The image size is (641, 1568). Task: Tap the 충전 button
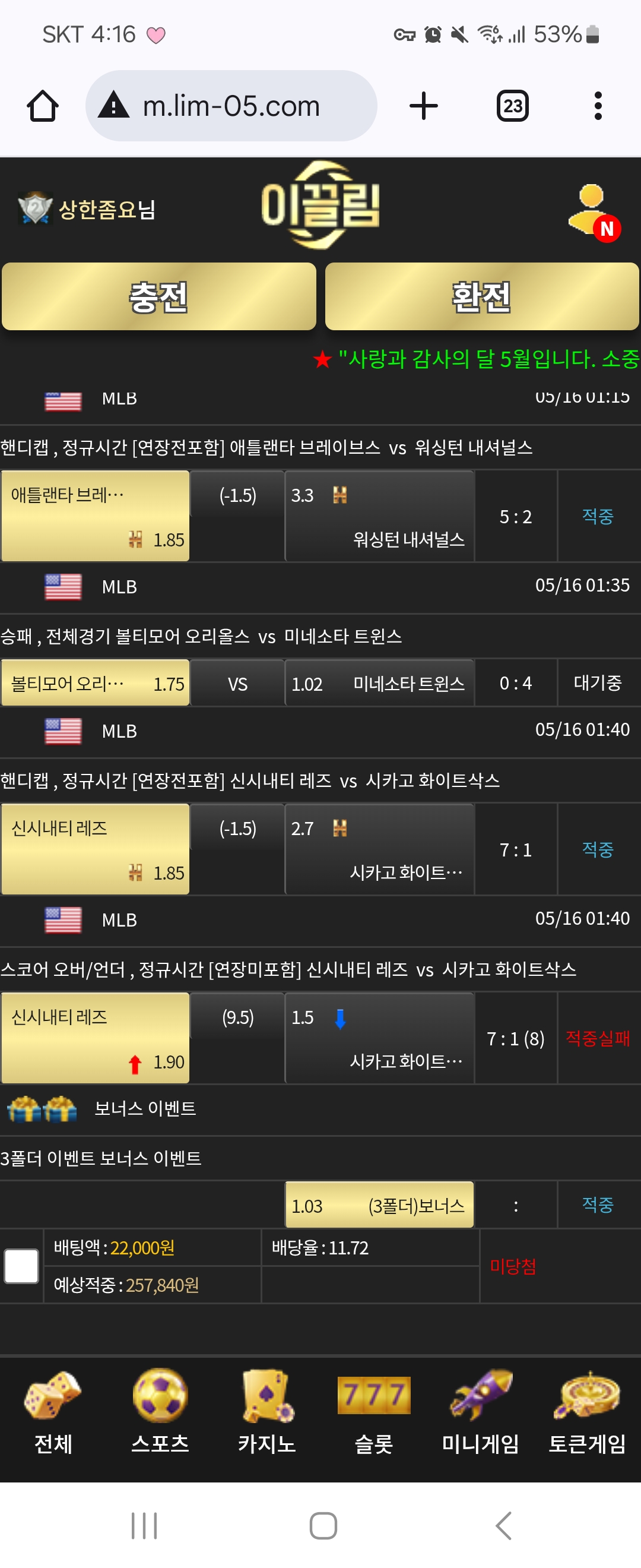coord(158,296)
